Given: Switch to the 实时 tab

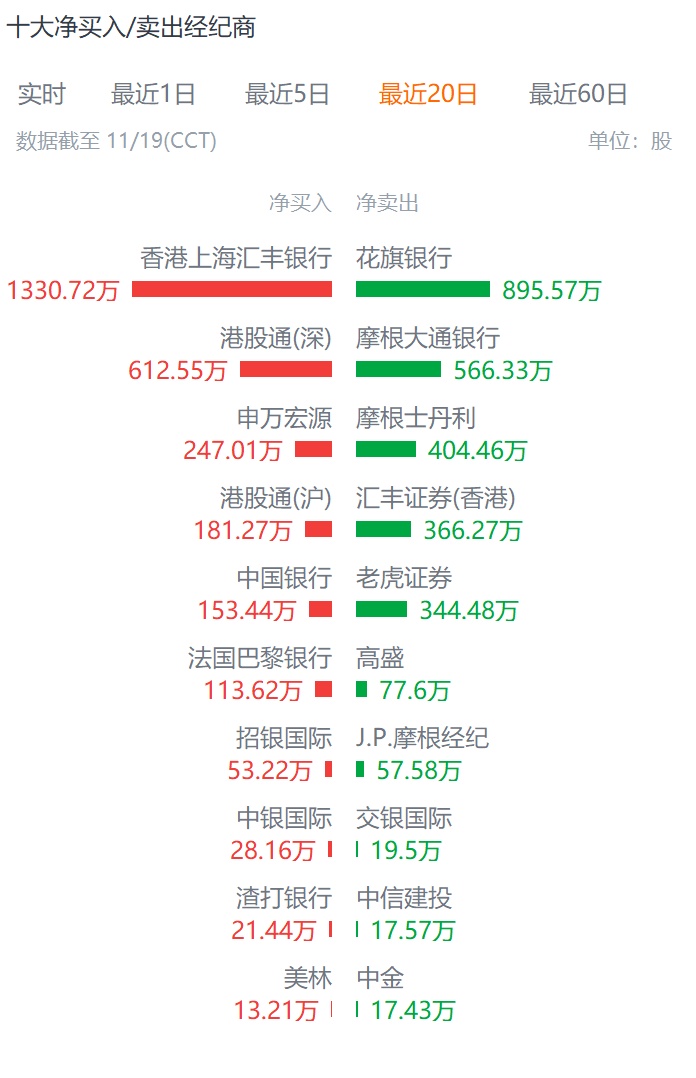Looking at the screenshot, I should point(42,95).
